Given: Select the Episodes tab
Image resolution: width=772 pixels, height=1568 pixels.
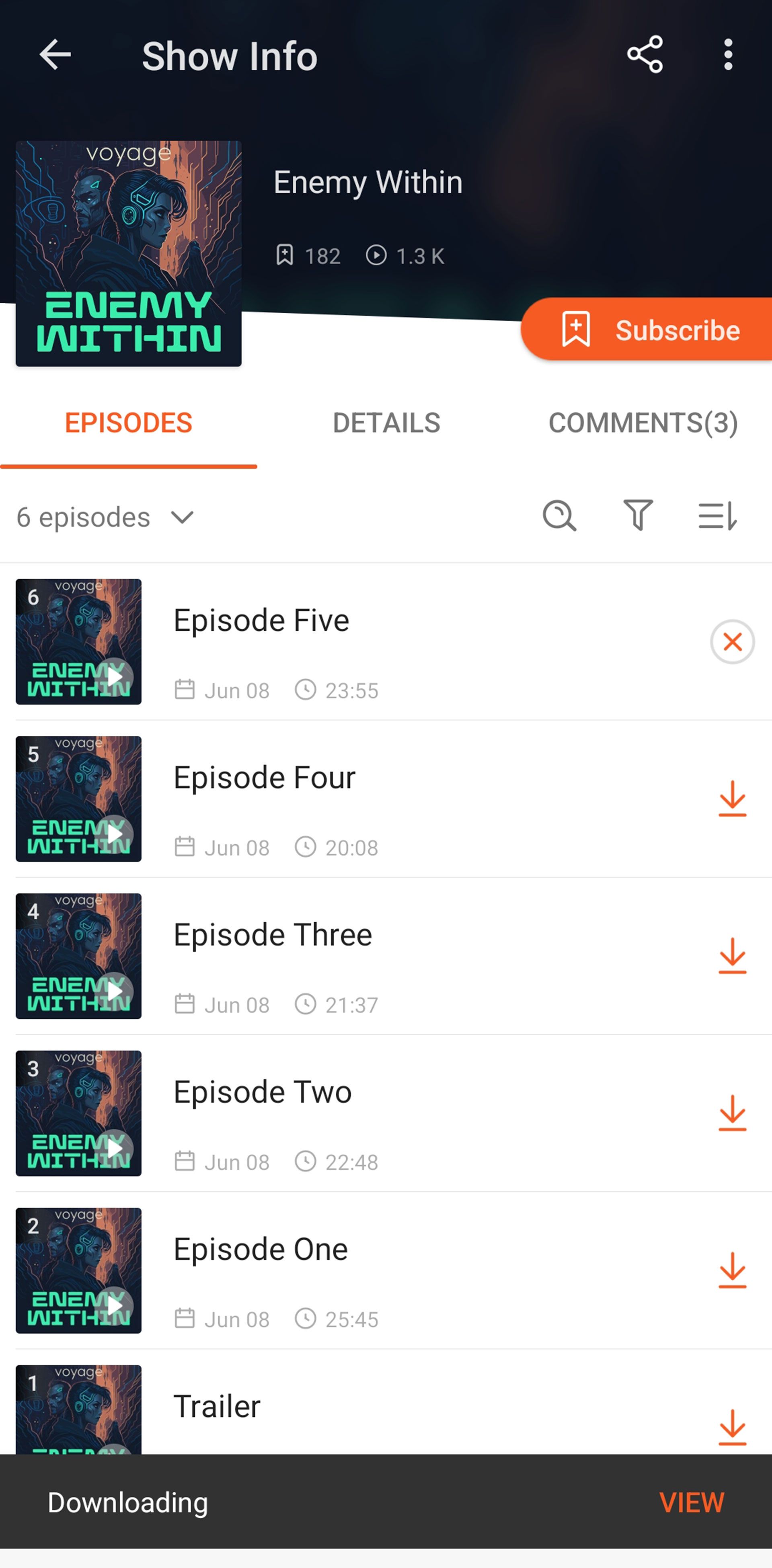Looking at the screenshot, I should click(128, 423).
